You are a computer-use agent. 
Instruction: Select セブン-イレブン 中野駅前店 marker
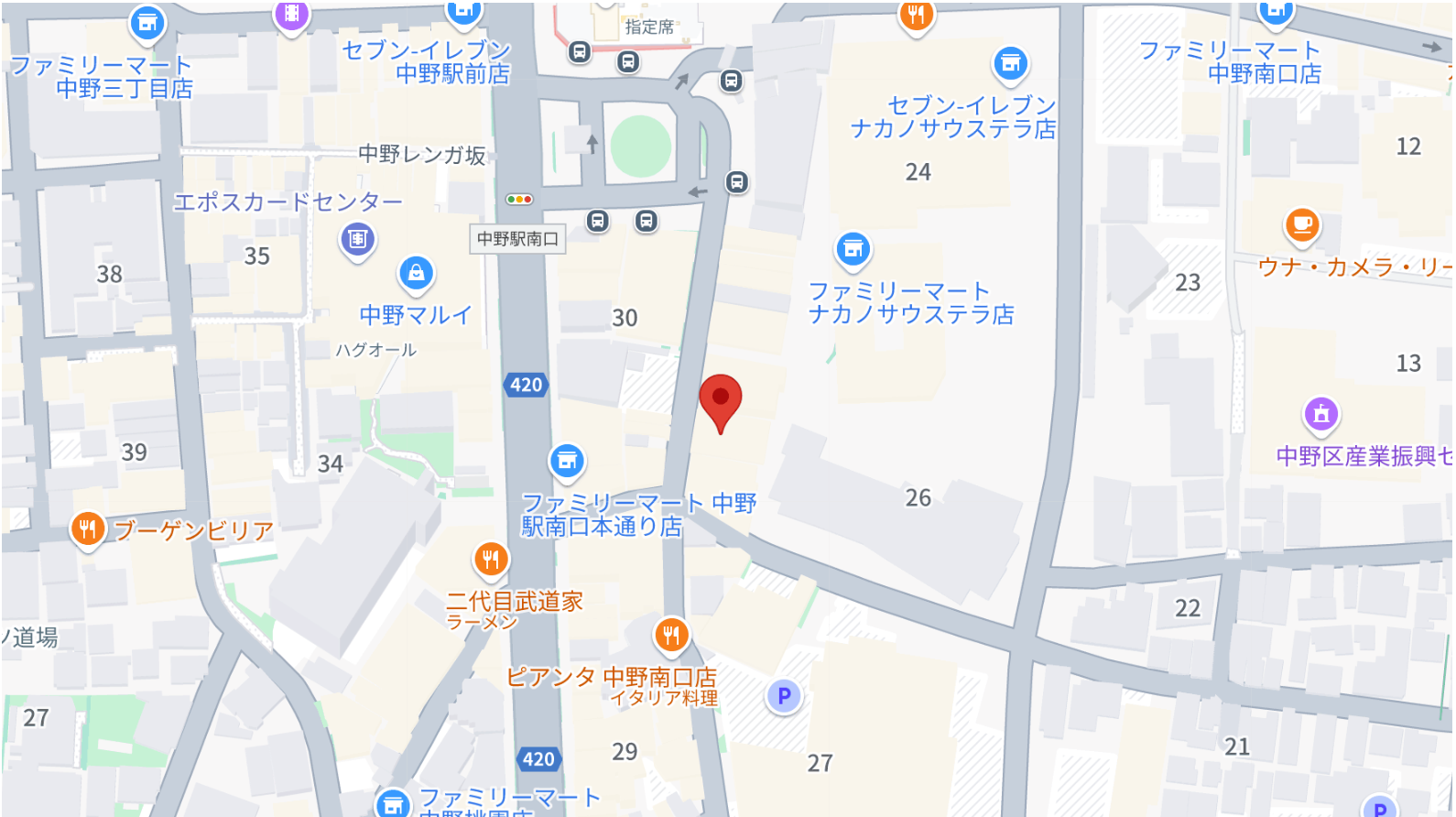point(463,11)
